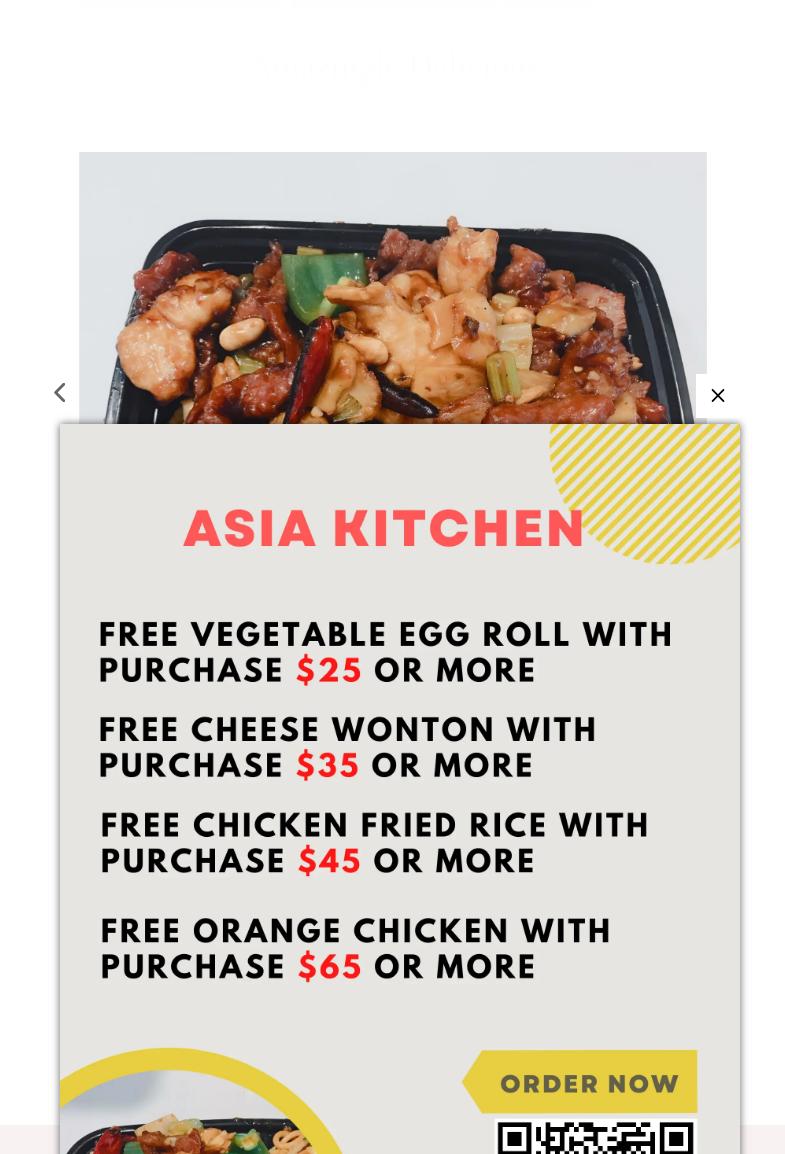Close the Asia Kitchen promo popup

point(717,396)
